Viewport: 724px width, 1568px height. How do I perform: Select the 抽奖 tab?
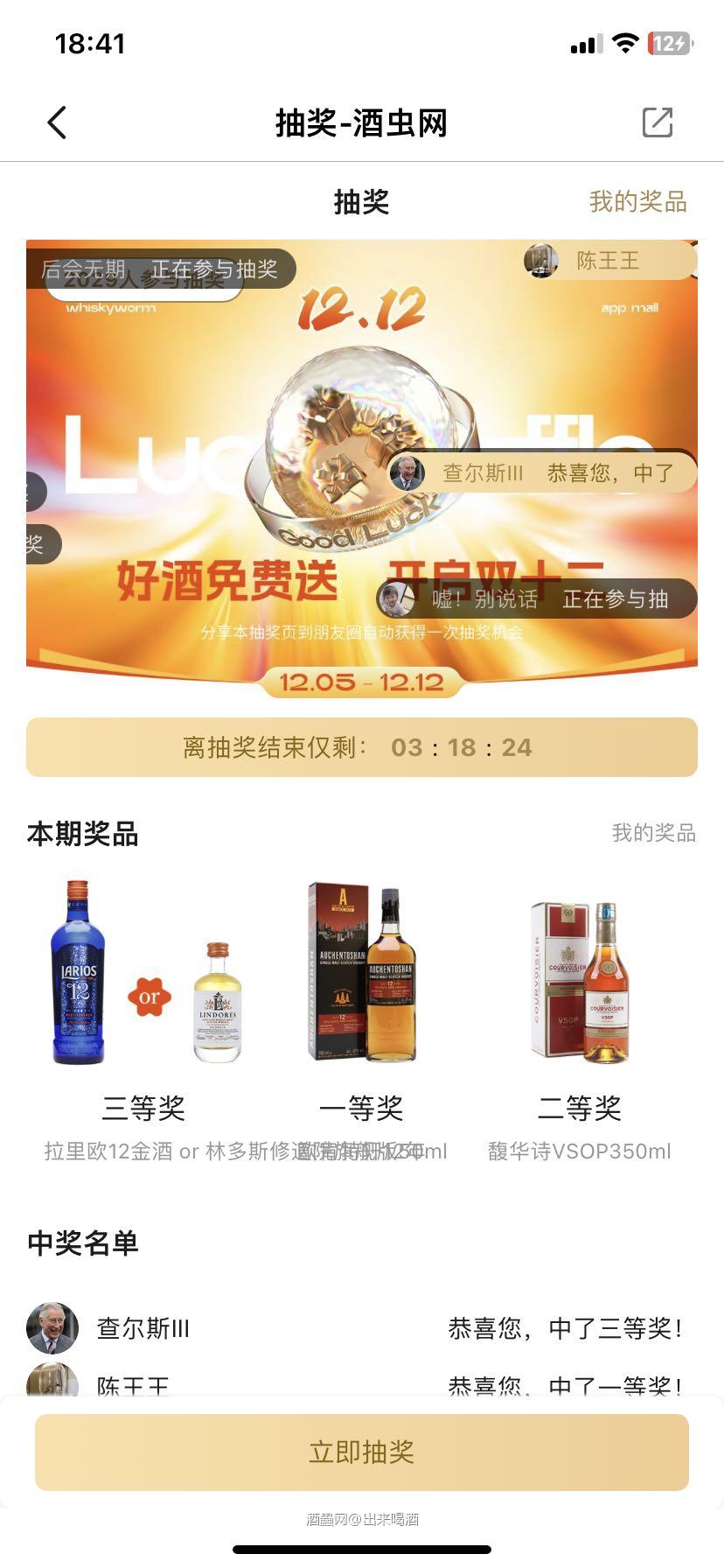(362, 202)
